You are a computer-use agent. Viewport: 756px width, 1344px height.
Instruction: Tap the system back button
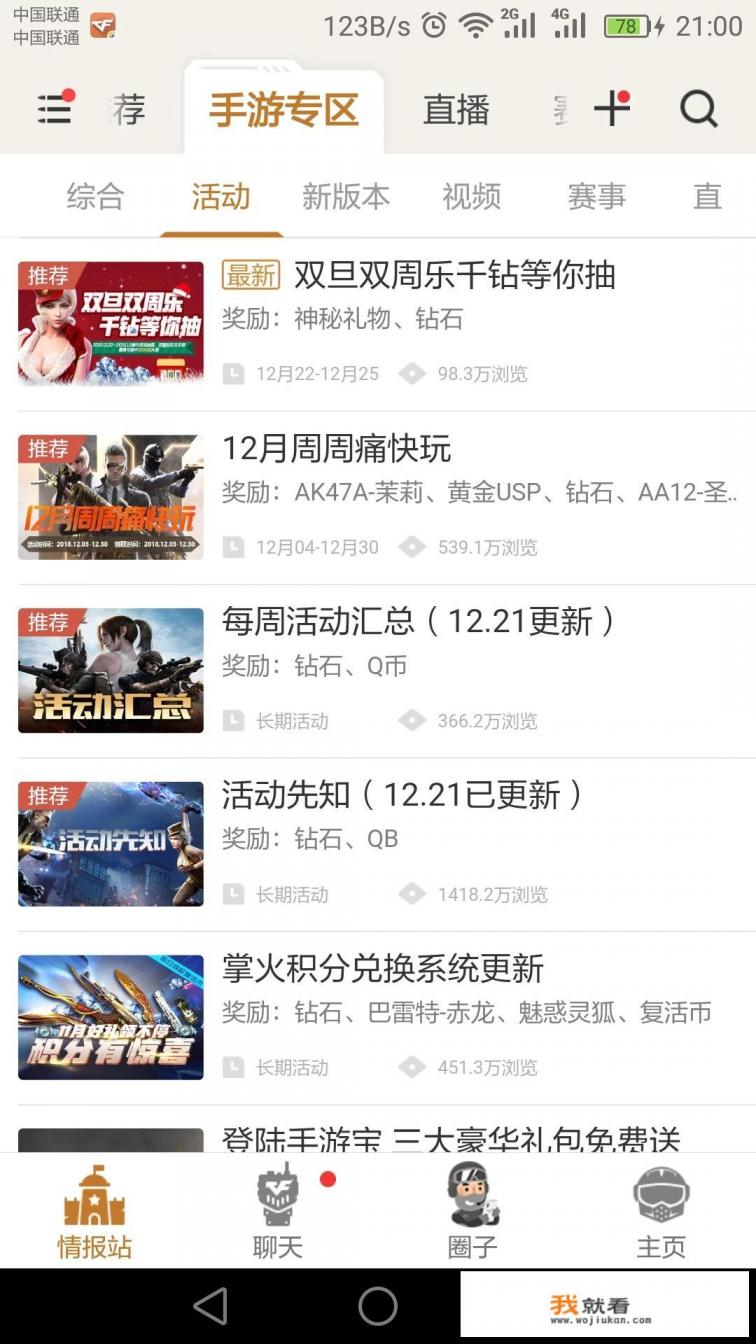point(211,1306)
